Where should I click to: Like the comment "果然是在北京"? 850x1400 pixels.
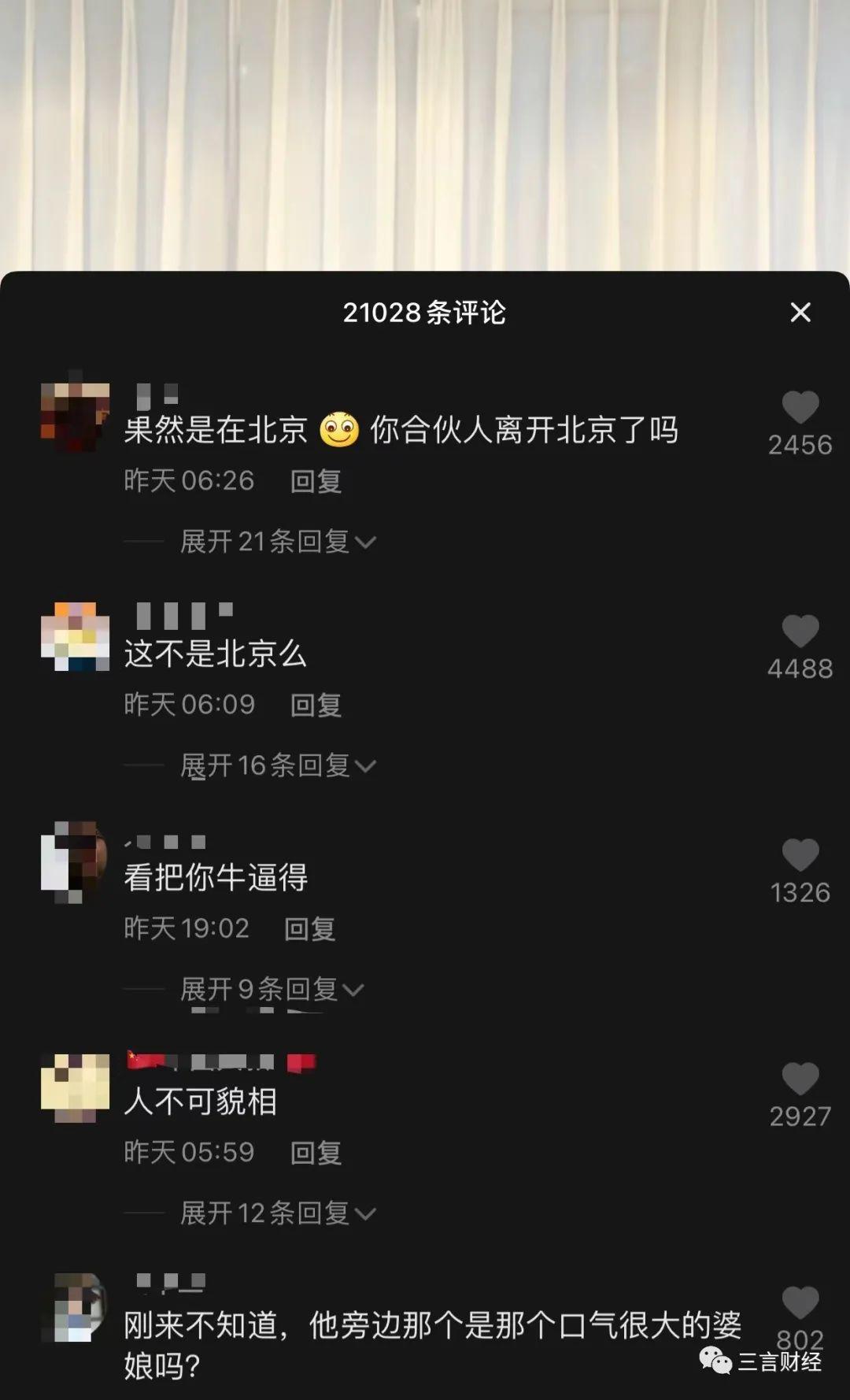801,406
